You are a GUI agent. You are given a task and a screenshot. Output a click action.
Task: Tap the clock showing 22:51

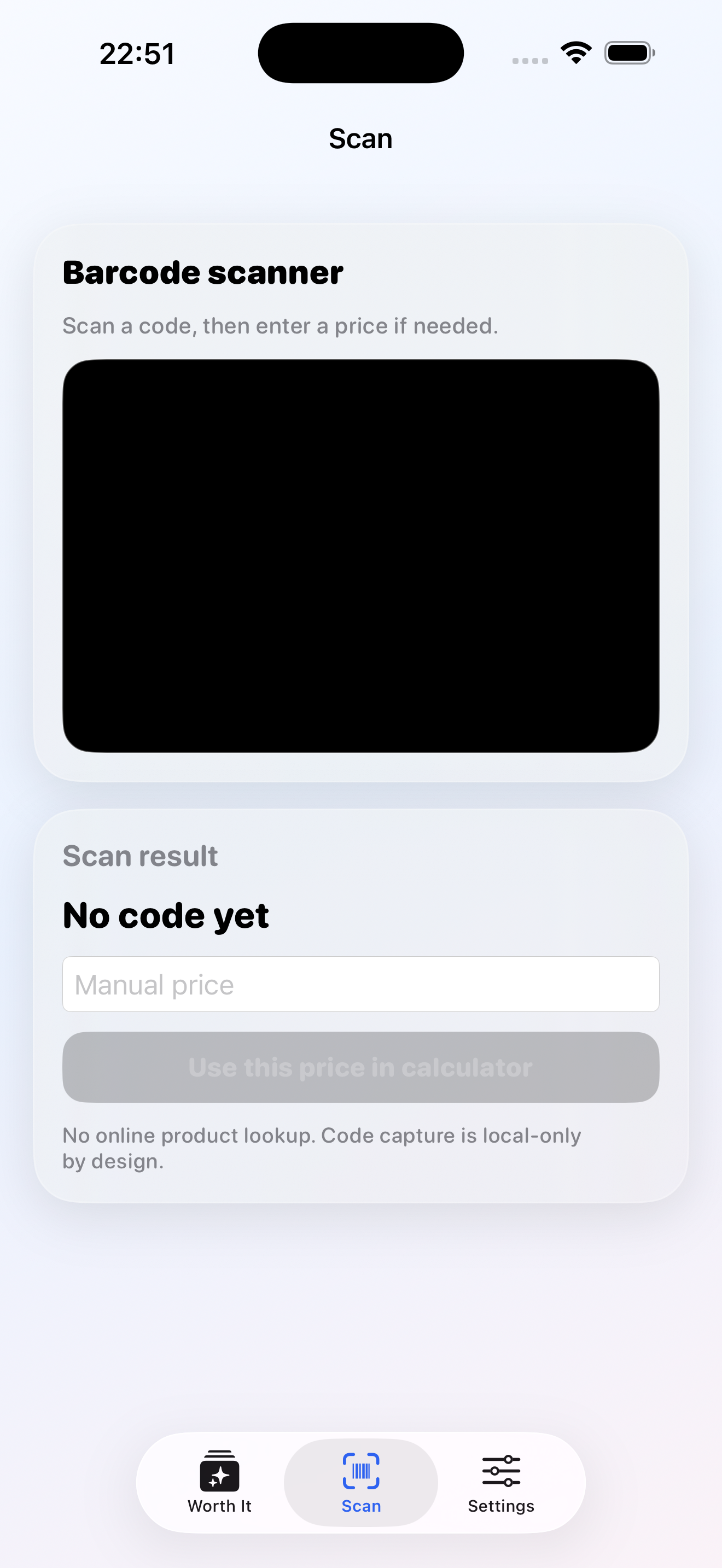[137, 53]
